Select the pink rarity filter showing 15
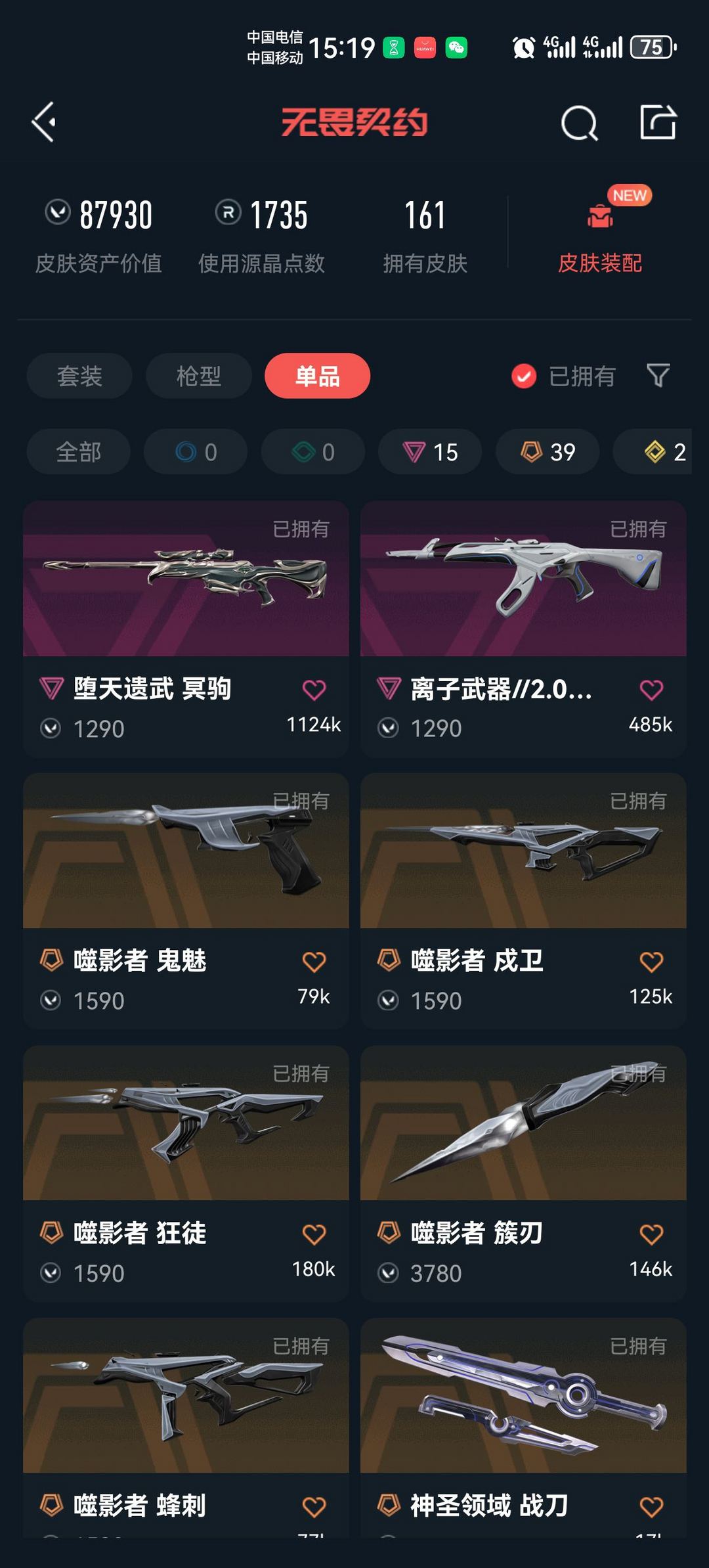Image resolution: width=709 pixels, height=1568 pixels. coord(430,452)
